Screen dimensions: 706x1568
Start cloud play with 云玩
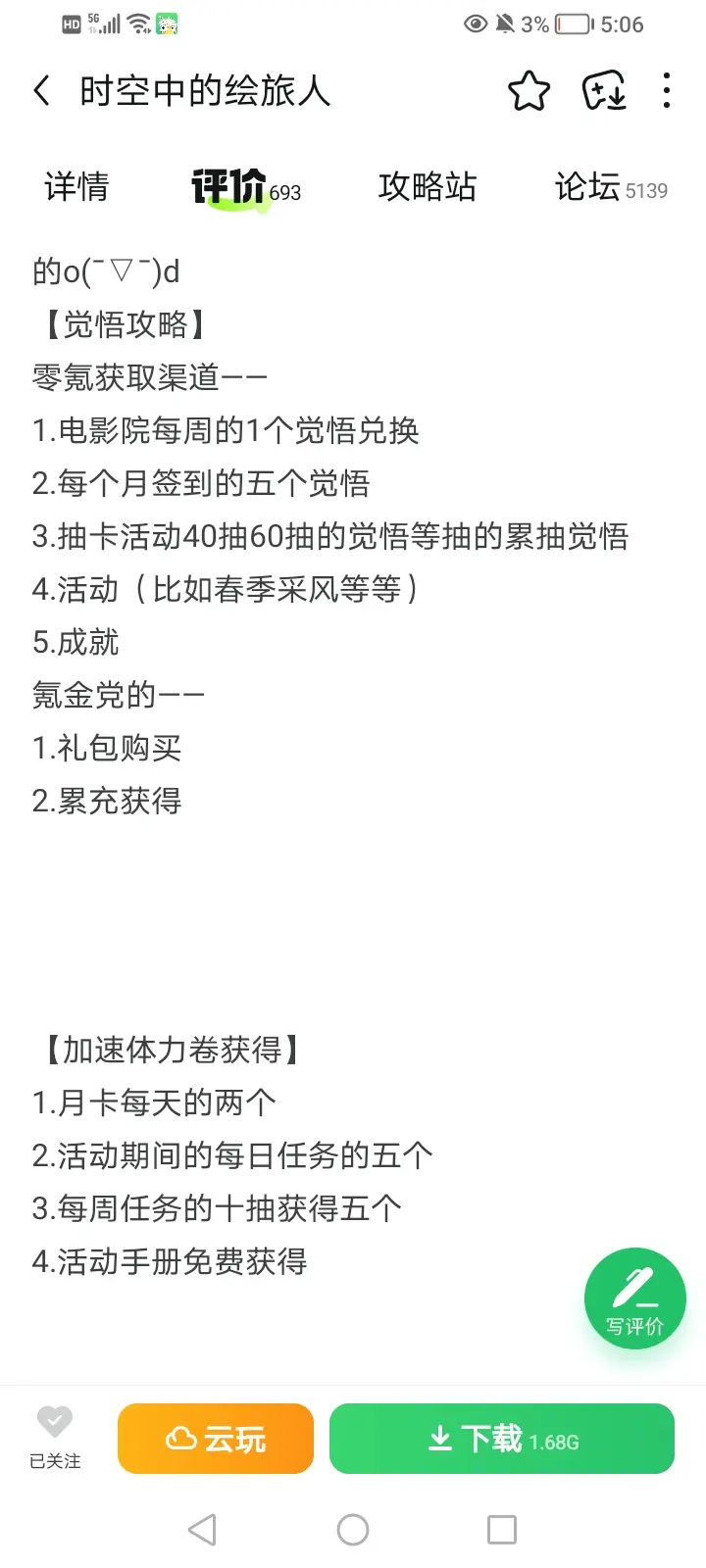[x=216, y=1439]
